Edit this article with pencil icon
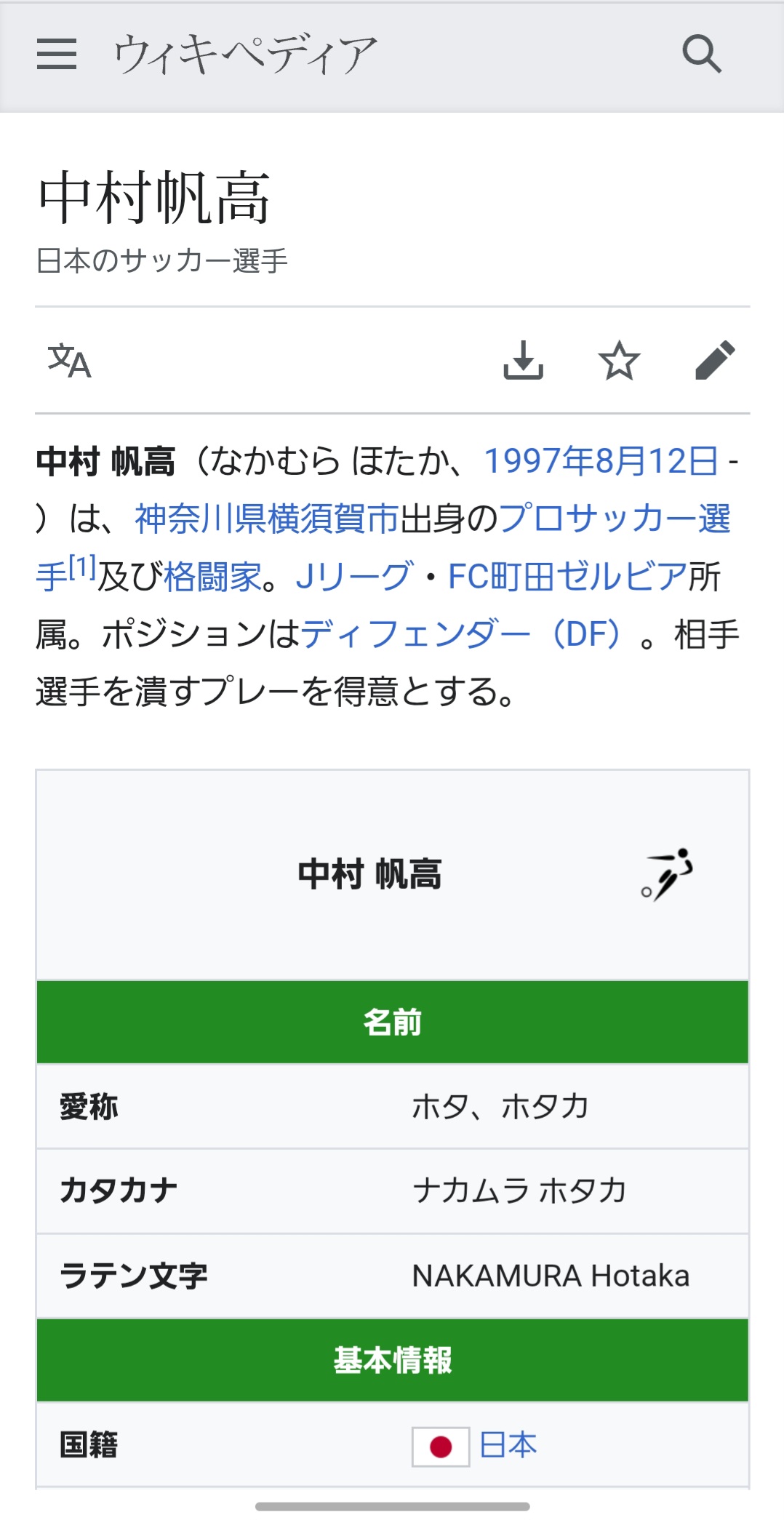 tap(715, 360)
